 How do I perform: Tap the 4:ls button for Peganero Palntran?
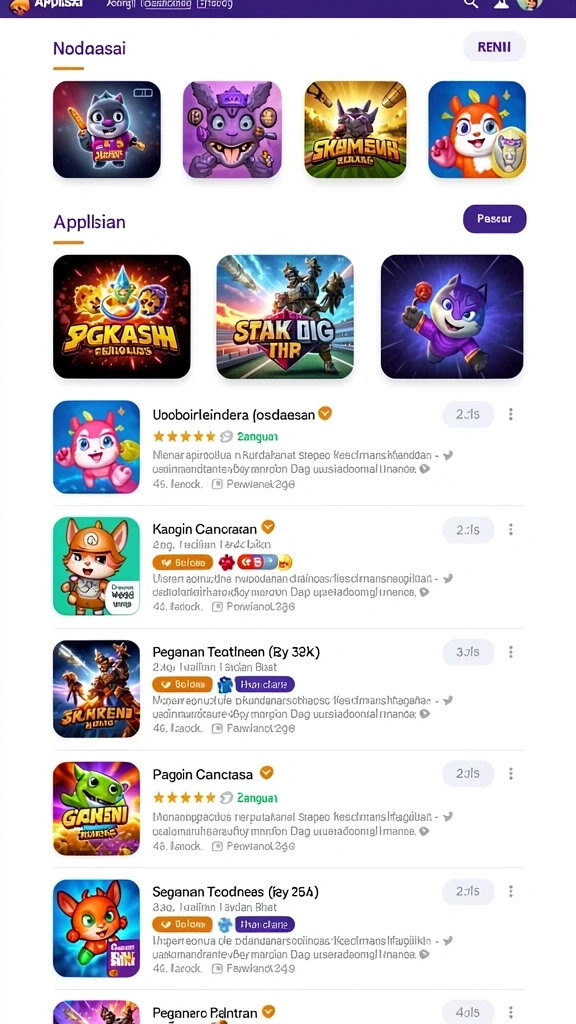(468, 1012)
